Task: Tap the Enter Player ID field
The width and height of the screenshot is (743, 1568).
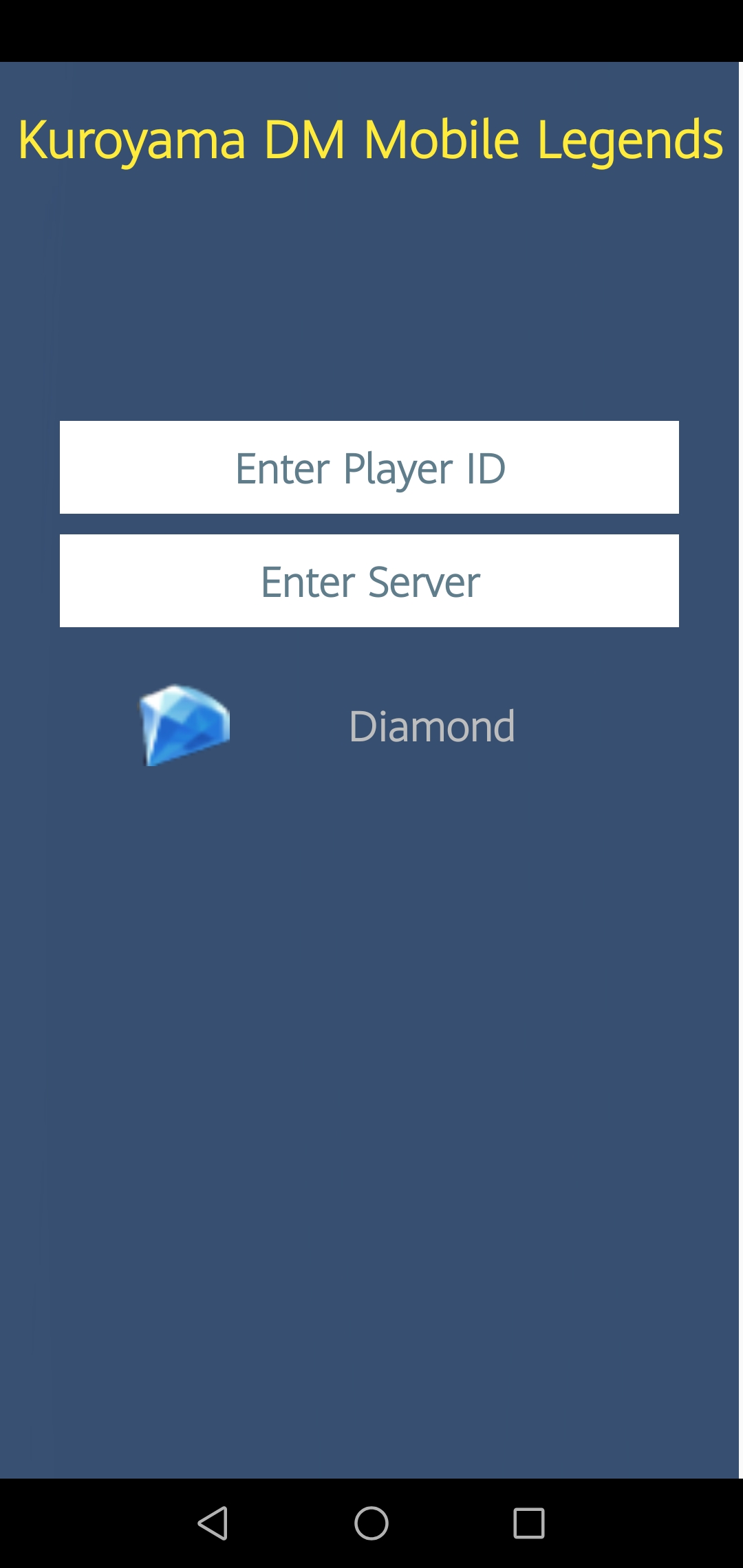Action: [x=369, y=468]
